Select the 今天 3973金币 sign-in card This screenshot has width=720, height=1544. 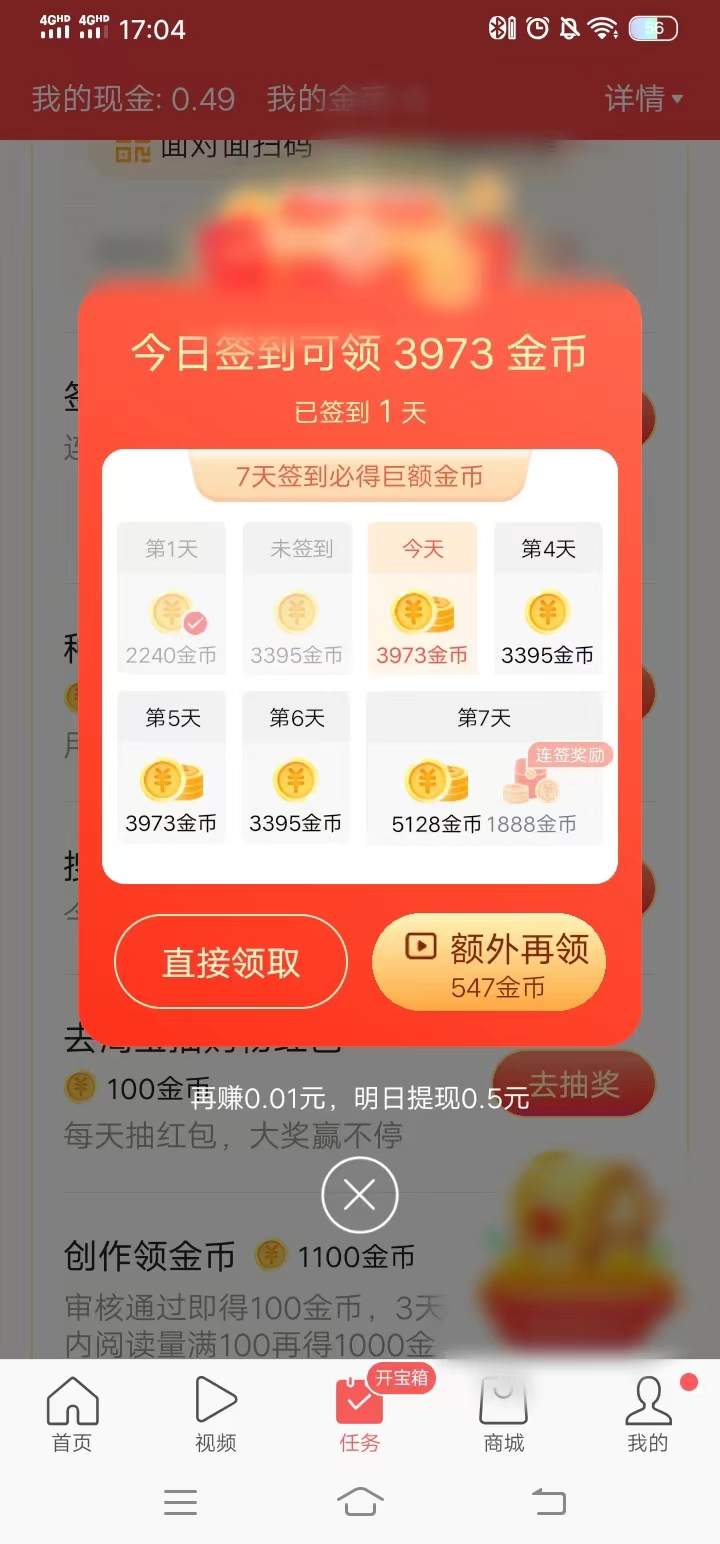point(422,598)
